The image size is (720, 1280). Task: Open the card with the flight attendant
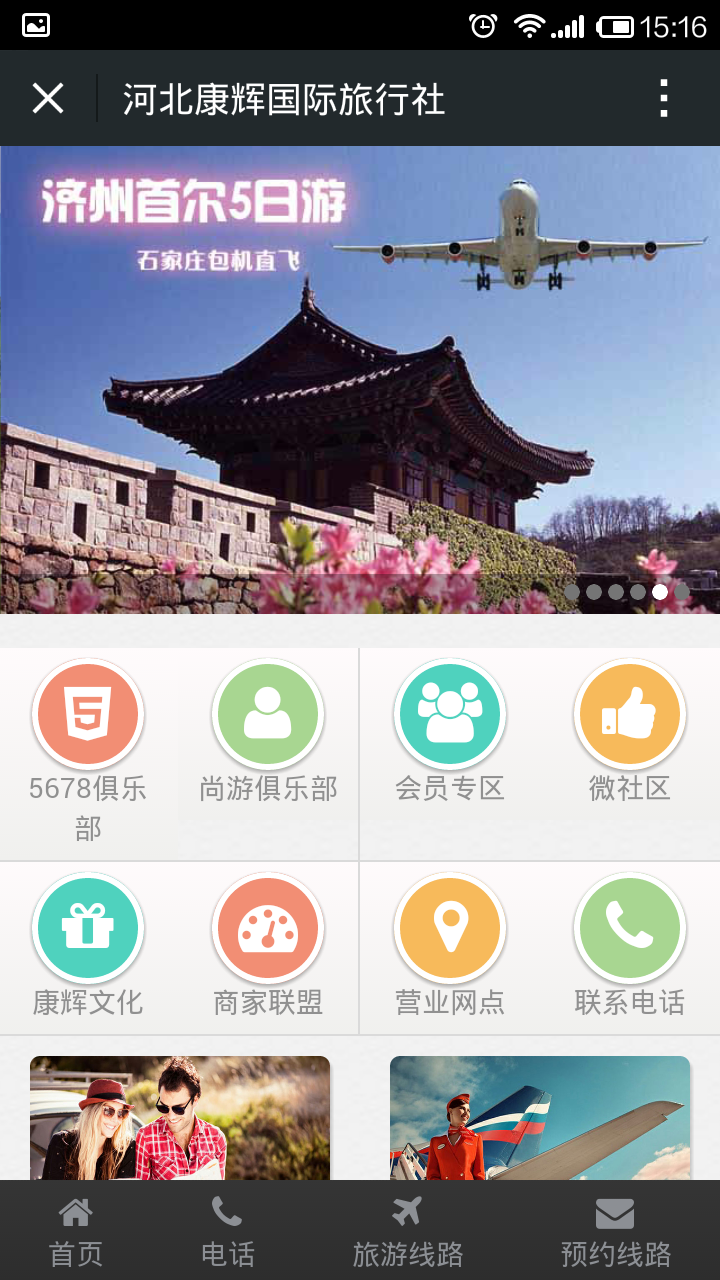point(540,1118)
